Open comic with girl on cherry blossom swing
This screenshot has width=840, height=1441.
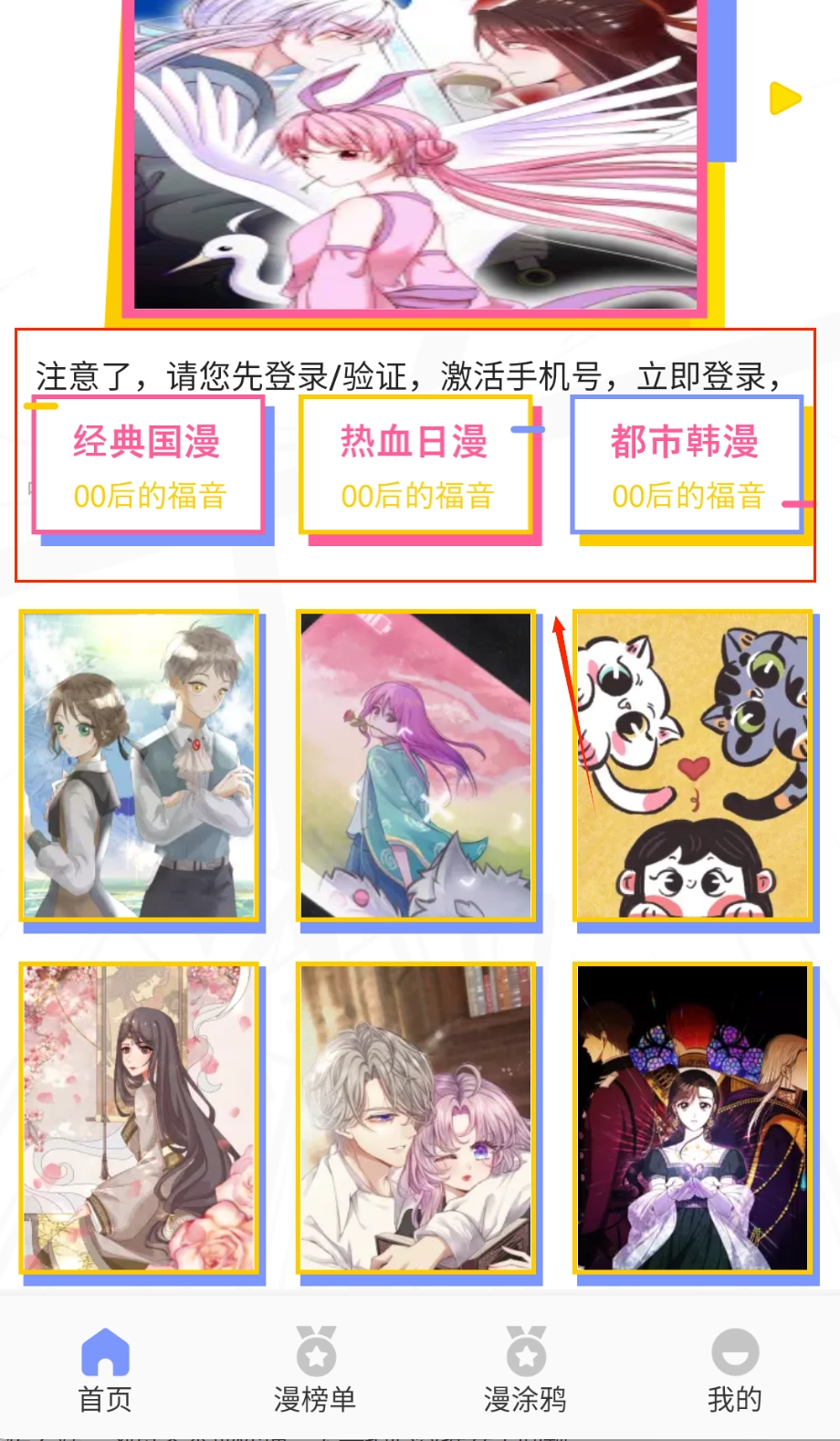click(140, 1118)
